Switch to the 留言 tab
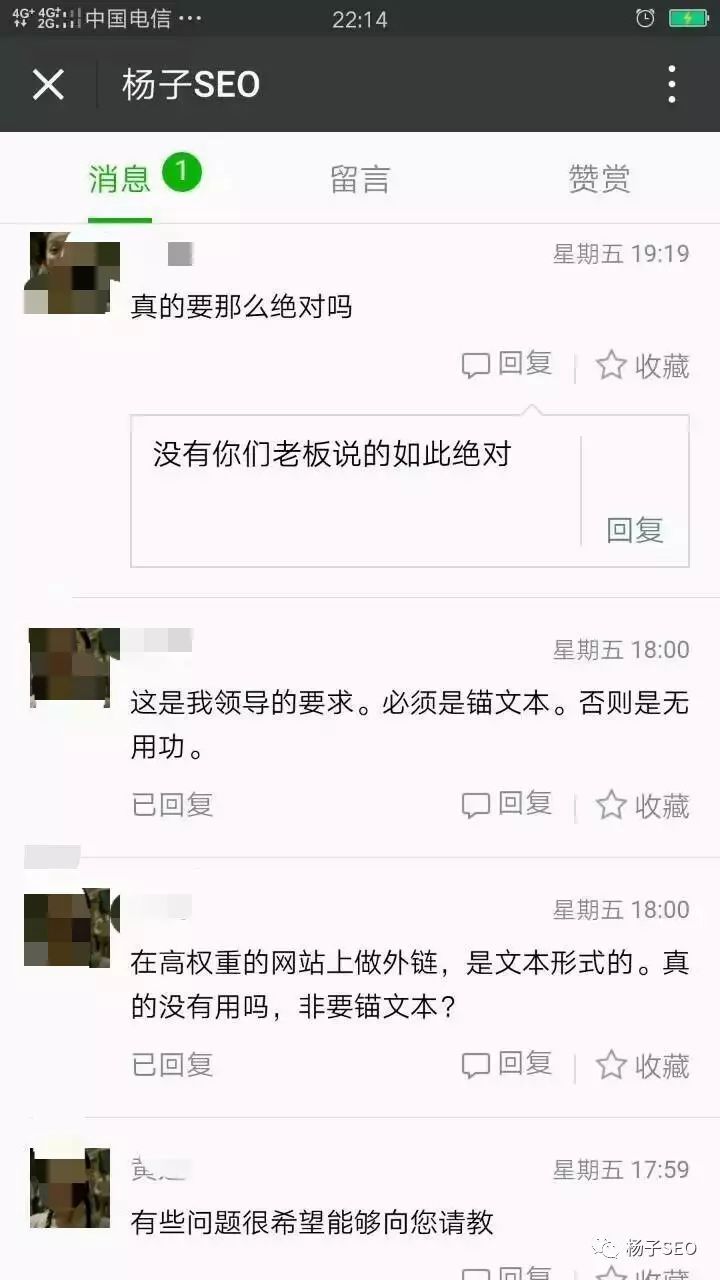This screenshot has width=720, height=1280. [x=360, y=180]
